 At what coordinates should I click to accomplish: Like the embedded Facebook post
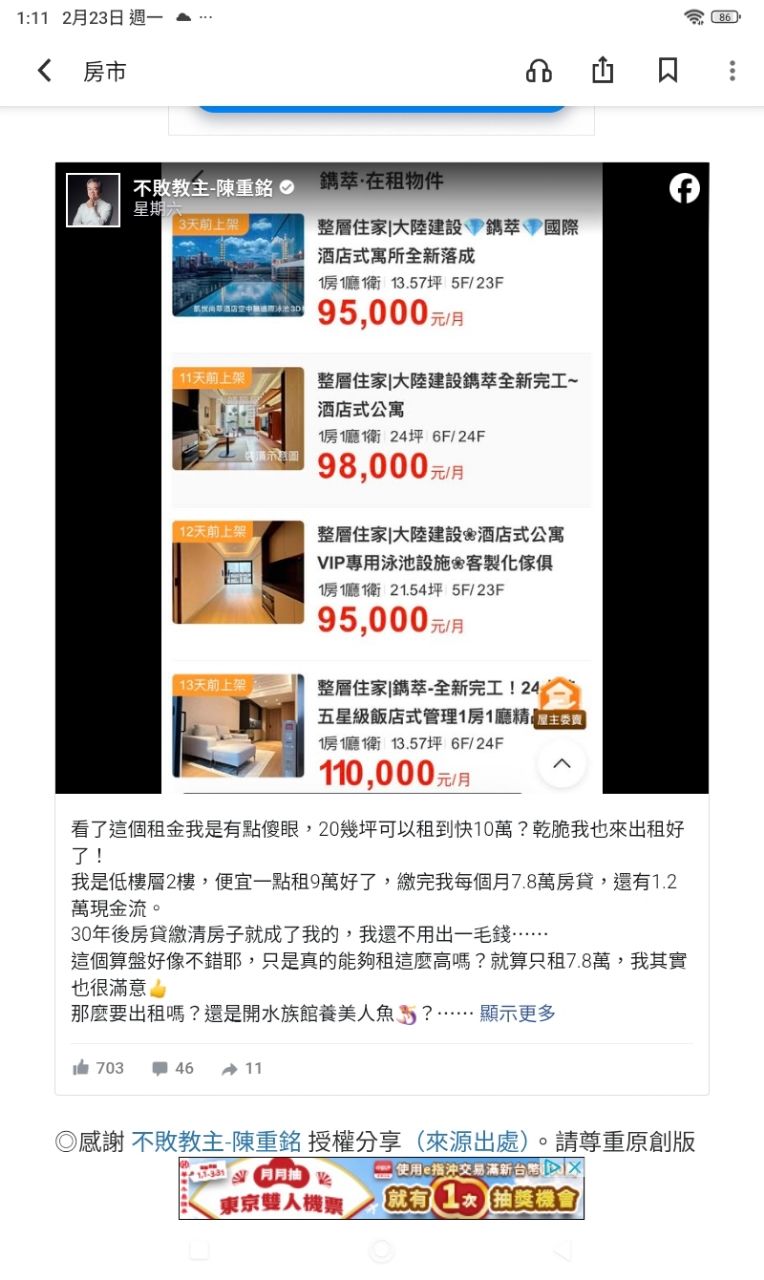coord(98,1068)
